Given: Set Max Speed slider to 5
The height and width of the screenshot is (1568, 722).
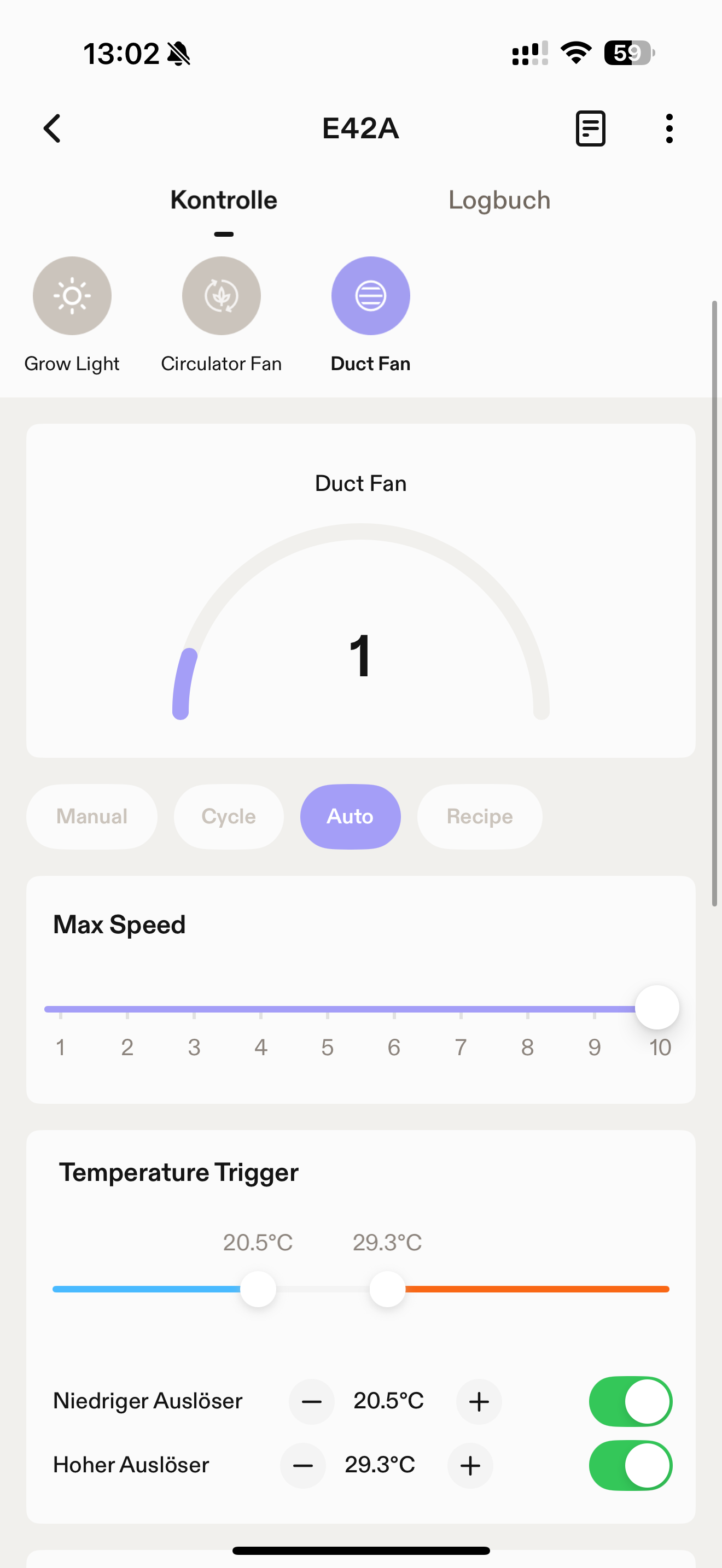Looking at the screenshot, I should click(328, 1009).
